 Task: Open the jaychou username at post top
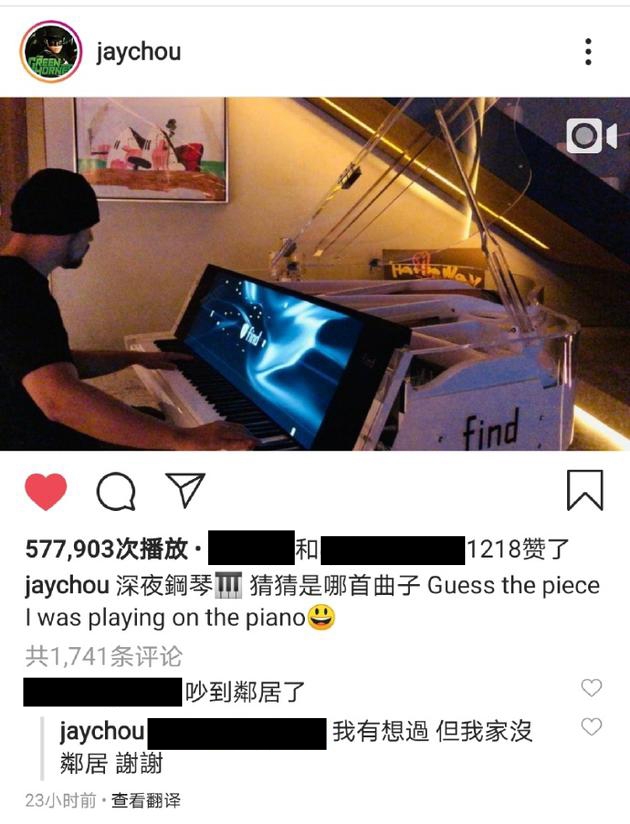(138, 52)
